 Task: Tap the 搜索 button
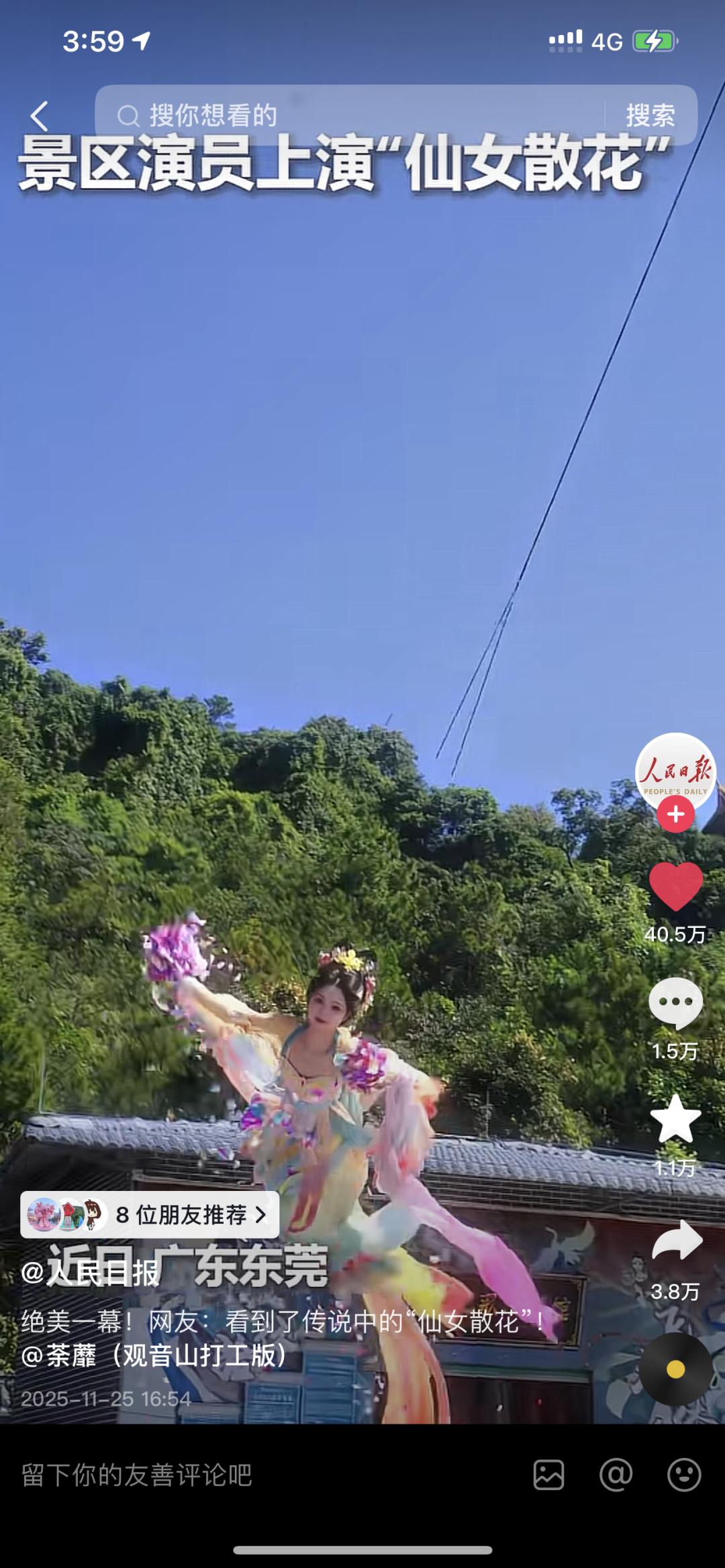tap(650, 115)
